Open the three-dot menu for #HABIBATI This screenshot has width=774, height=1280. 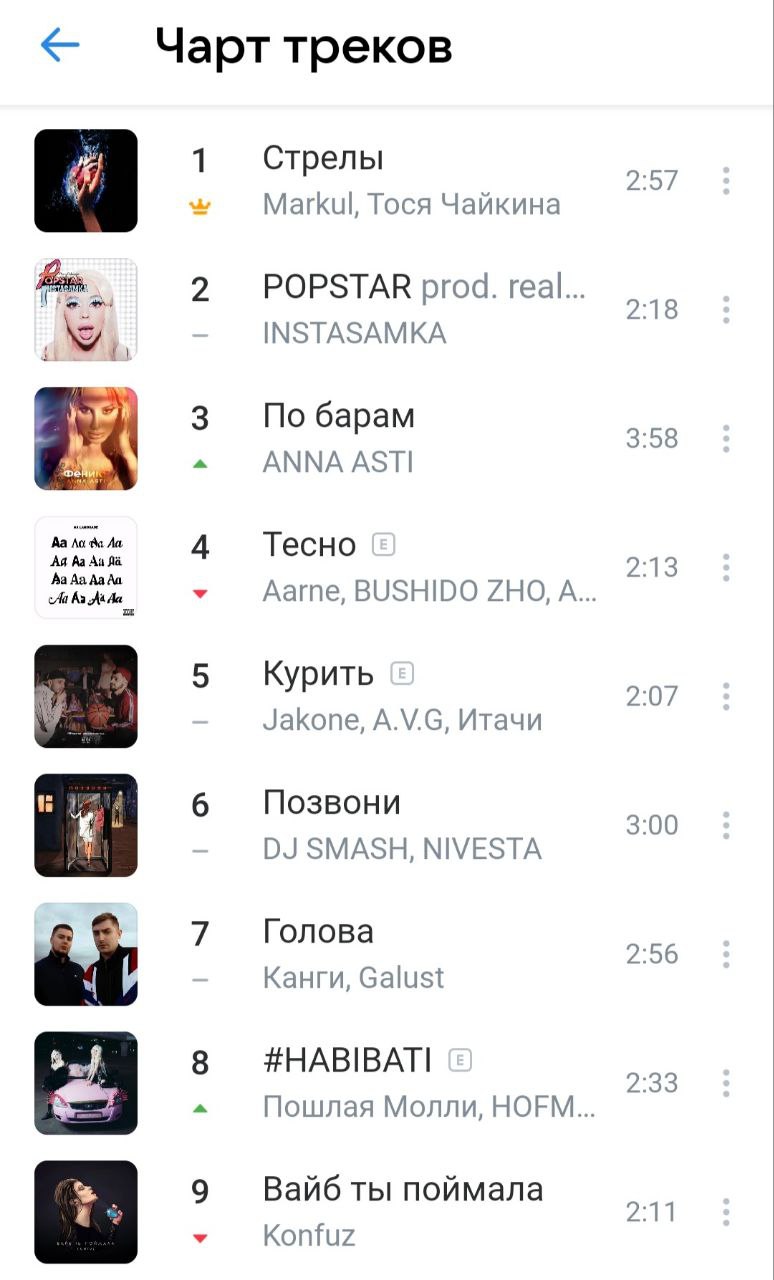[x=726, y=1084]
